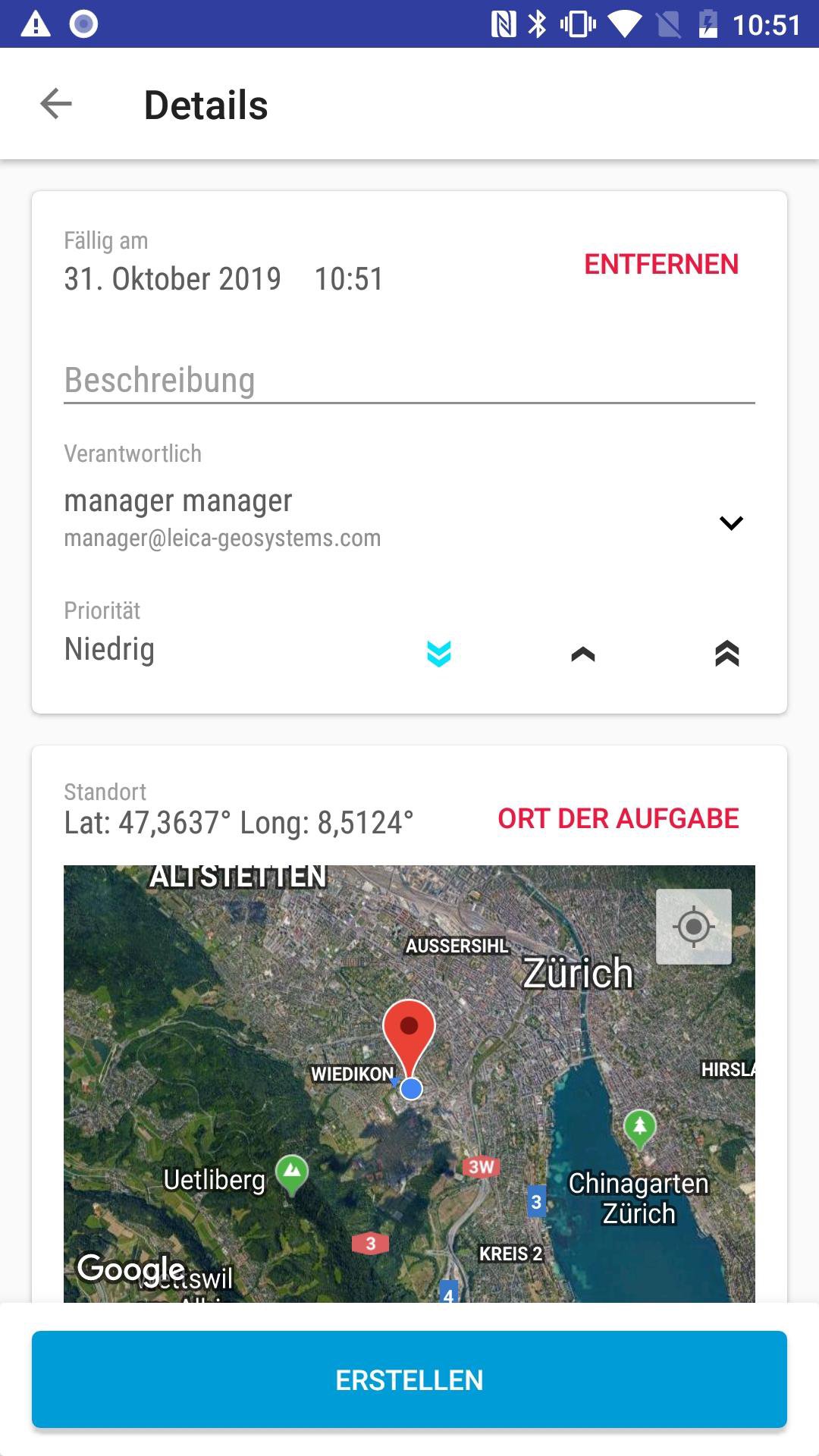
Task: Change the due date 31. Oktober 2019
Action: click(x=173, y=279)
